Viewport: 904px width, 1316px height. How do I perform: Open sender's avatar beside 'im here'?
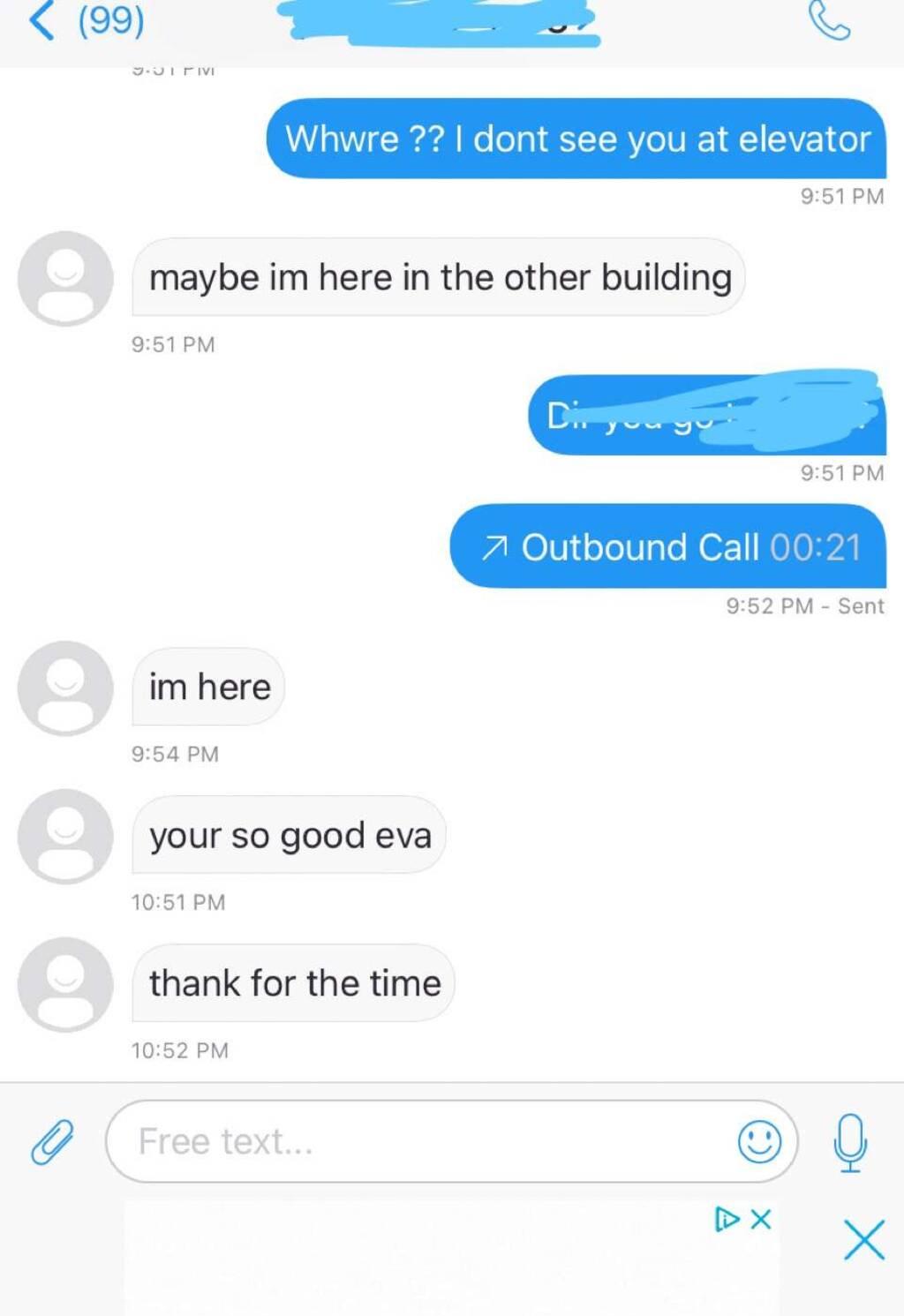click(x=65, y=688)
